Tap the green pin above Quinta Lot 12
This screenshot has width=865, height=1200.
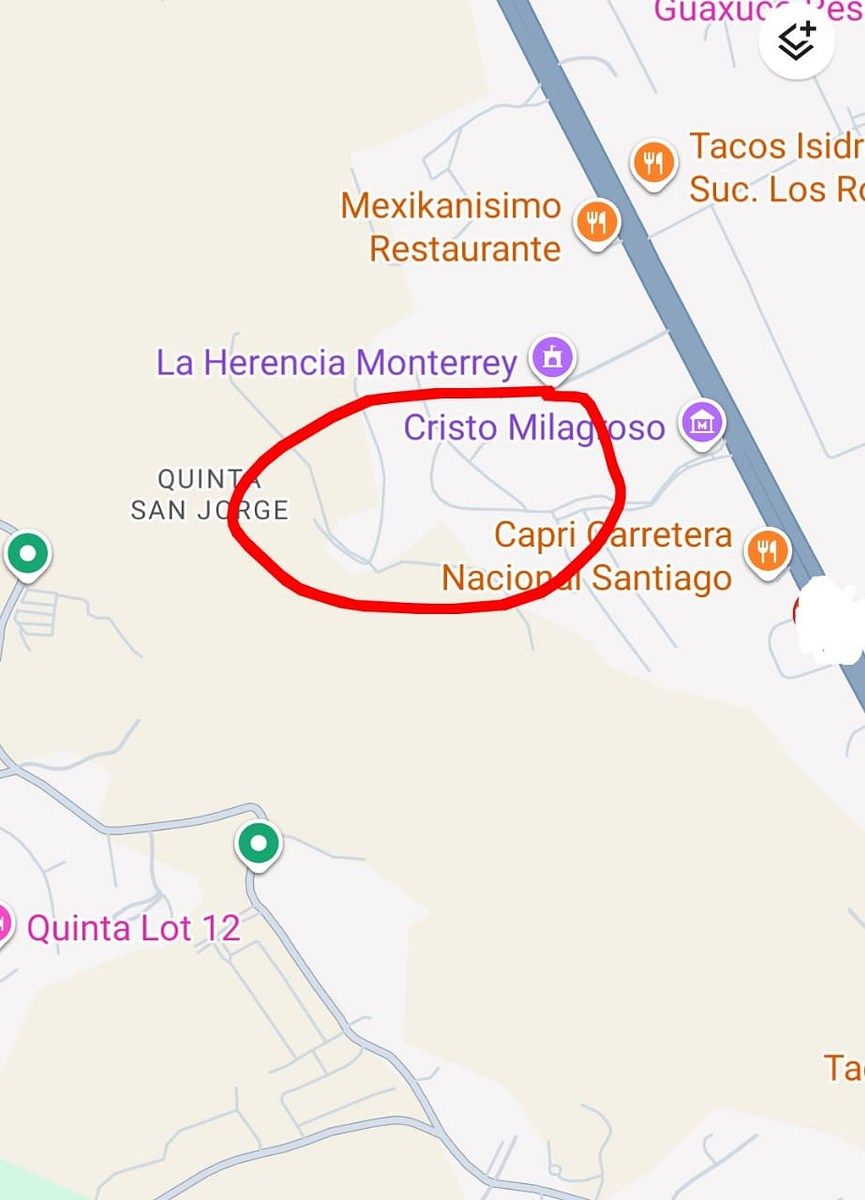[259, 845]
